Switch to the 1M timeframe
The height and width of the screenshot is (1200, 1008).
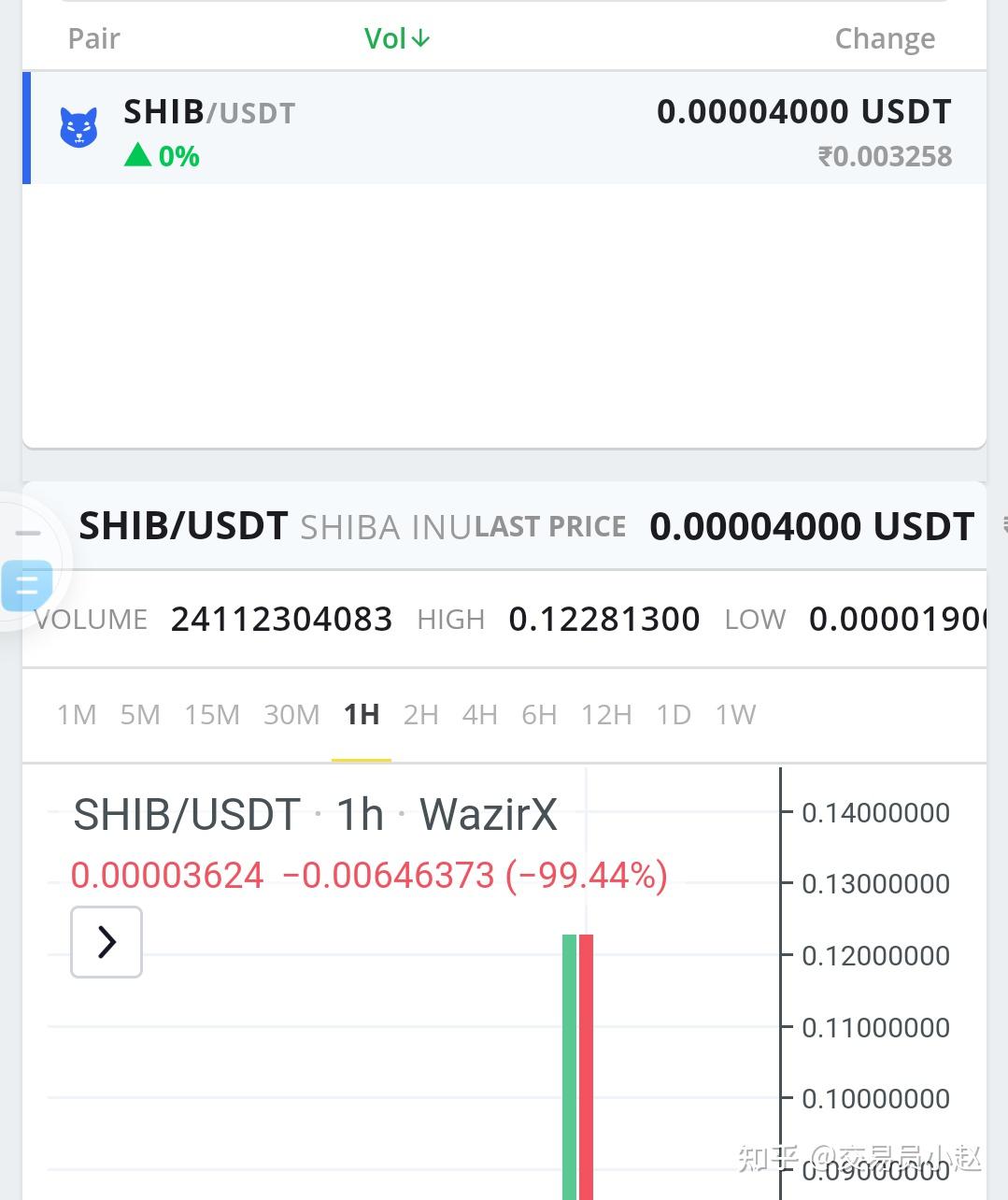click(x=76, y=715)
